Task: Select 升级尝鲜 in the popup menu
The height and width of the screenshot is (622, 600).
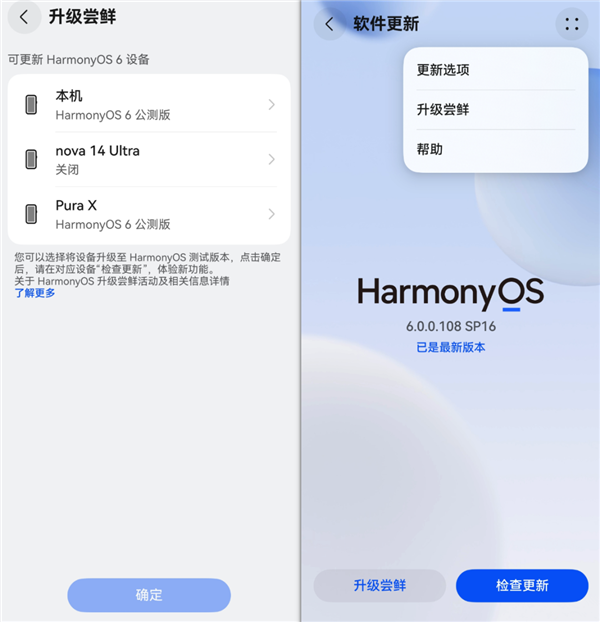Action: 443,109
